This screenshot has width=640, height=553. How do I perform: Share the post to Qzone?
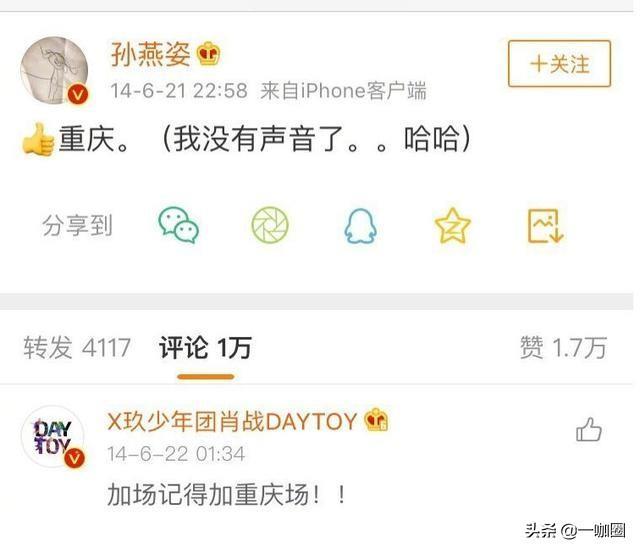pos(453,226)
